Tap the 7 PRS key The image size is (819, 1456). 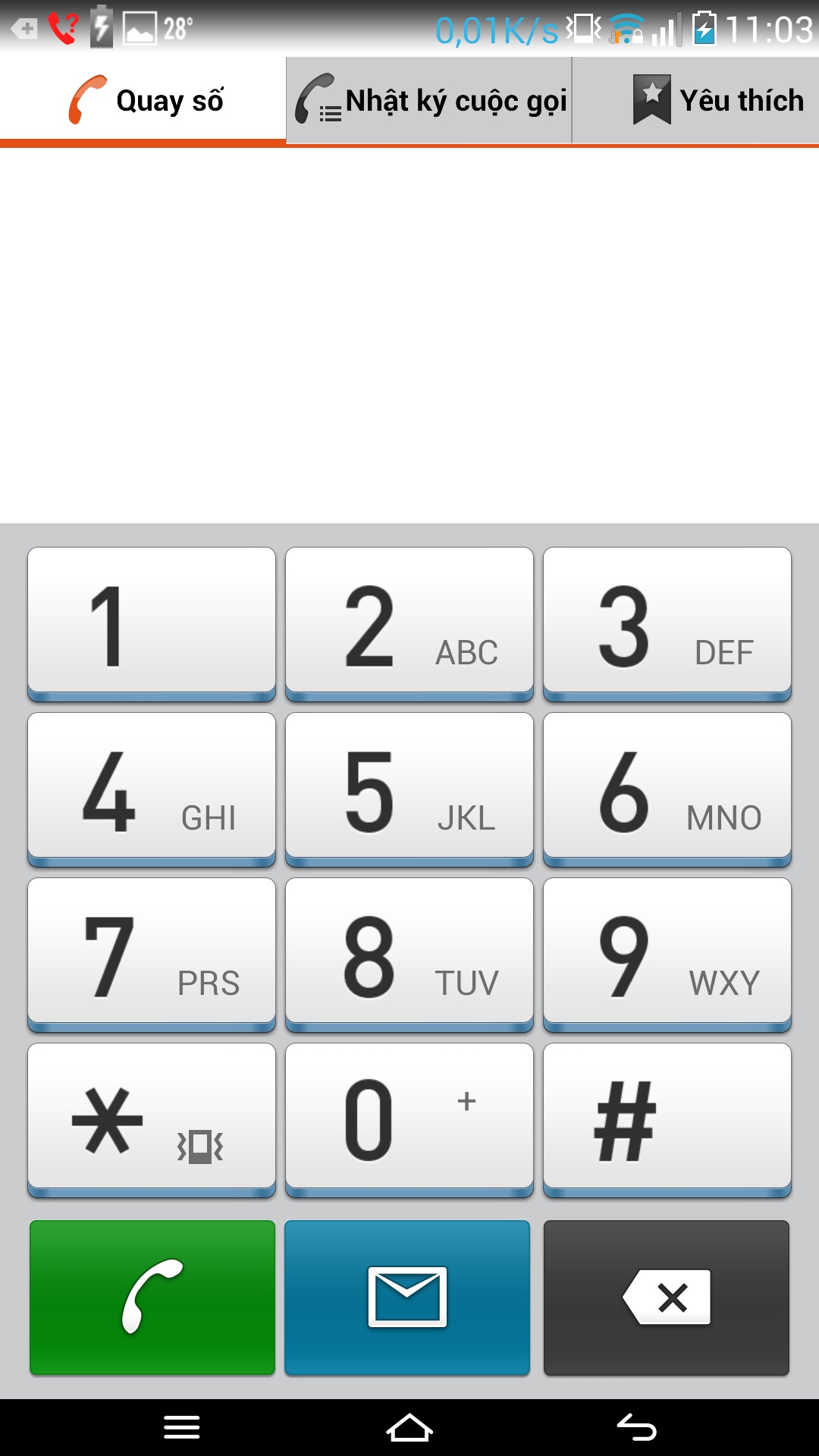(152, 955)
